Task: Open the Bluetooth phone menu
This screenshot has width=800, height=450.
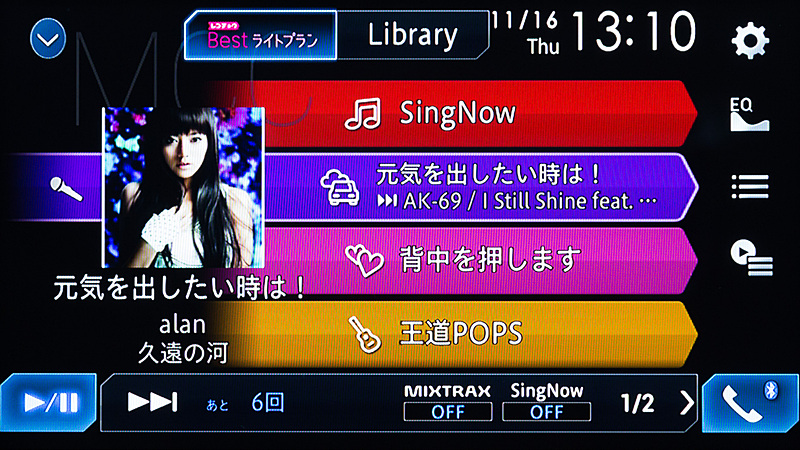Action: pos(750,403)
